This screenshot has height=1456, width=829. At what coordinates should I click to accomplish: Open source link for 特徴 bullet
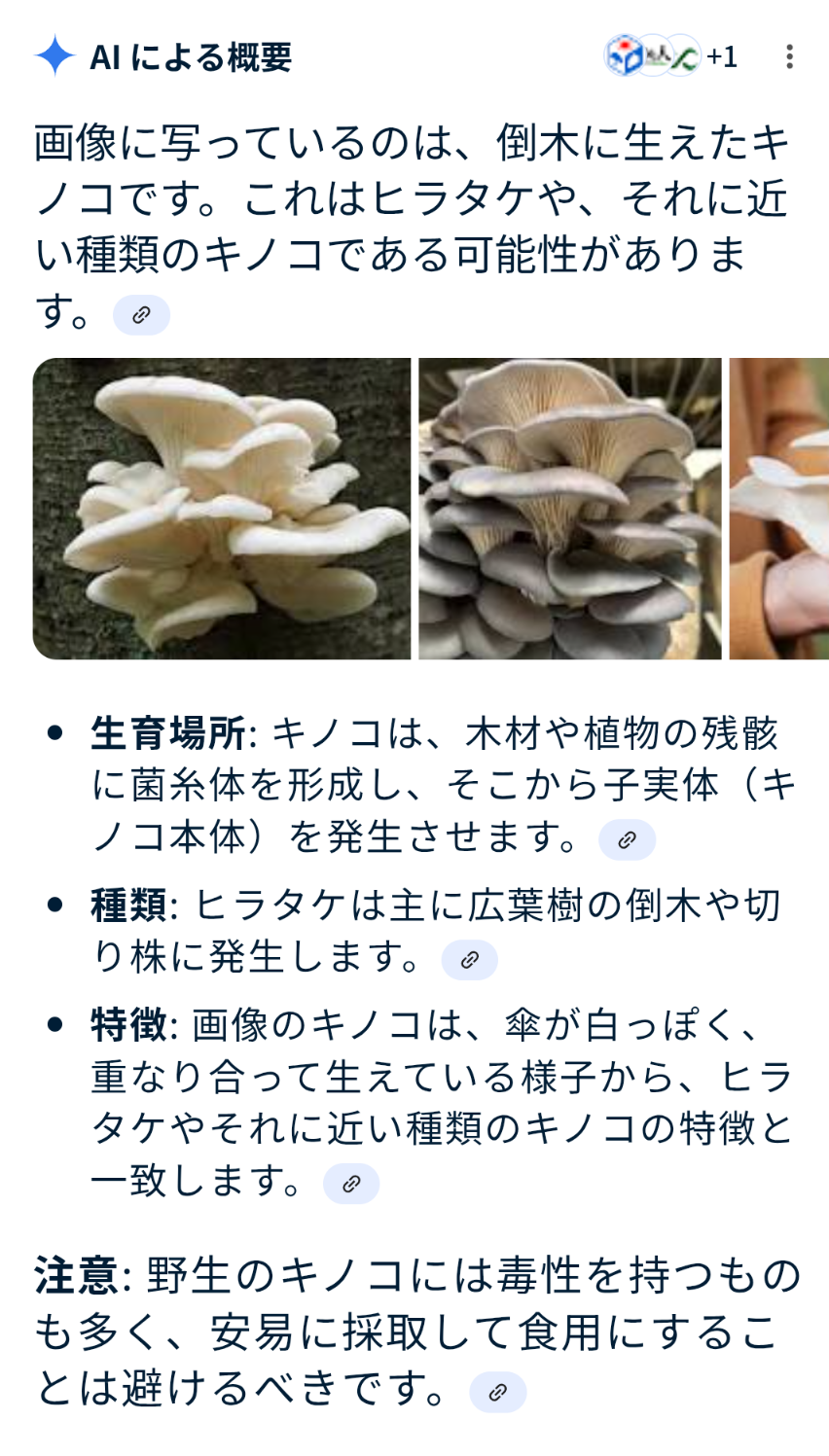pos(351,1184)
